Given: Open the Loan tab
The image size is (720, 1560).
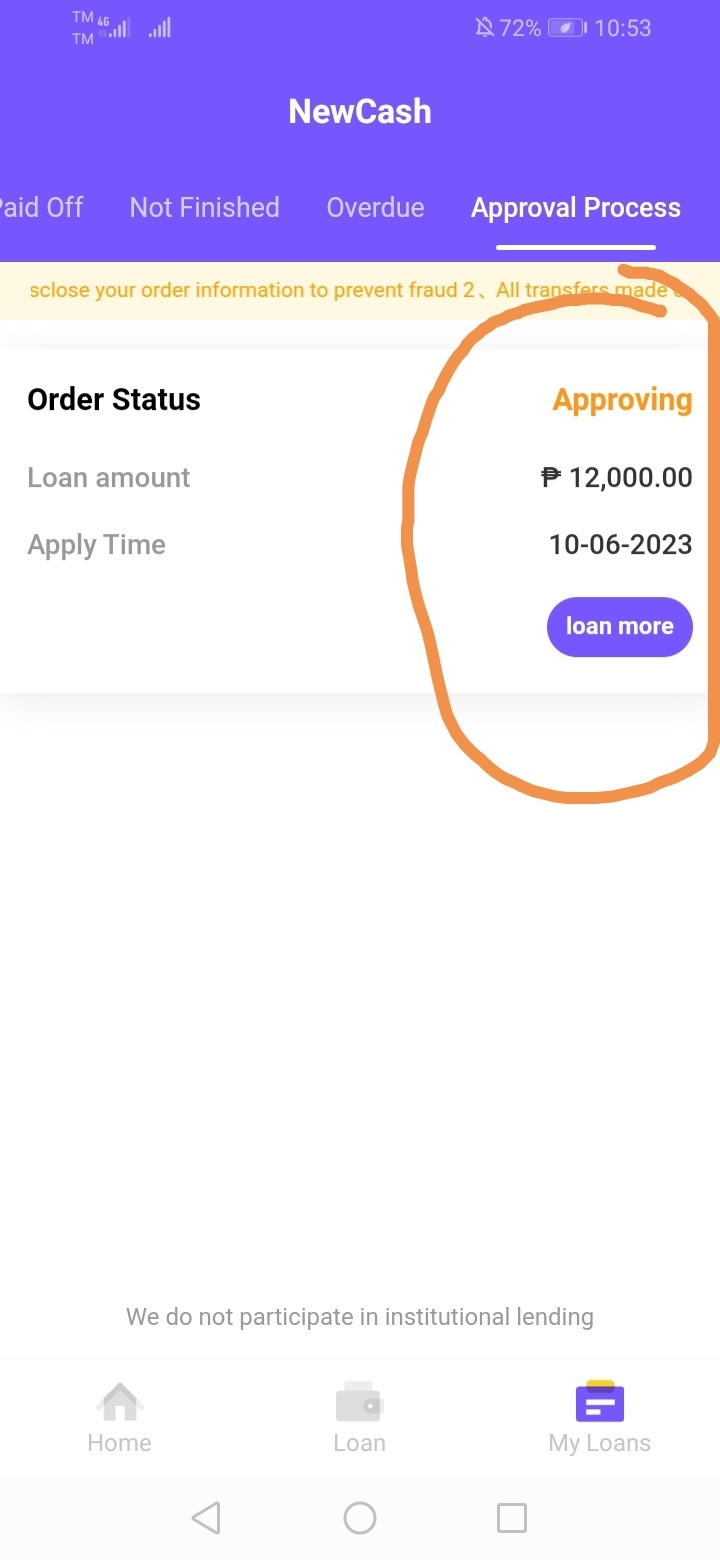Looking at the screenshot, I should [x=360, y=1418].
